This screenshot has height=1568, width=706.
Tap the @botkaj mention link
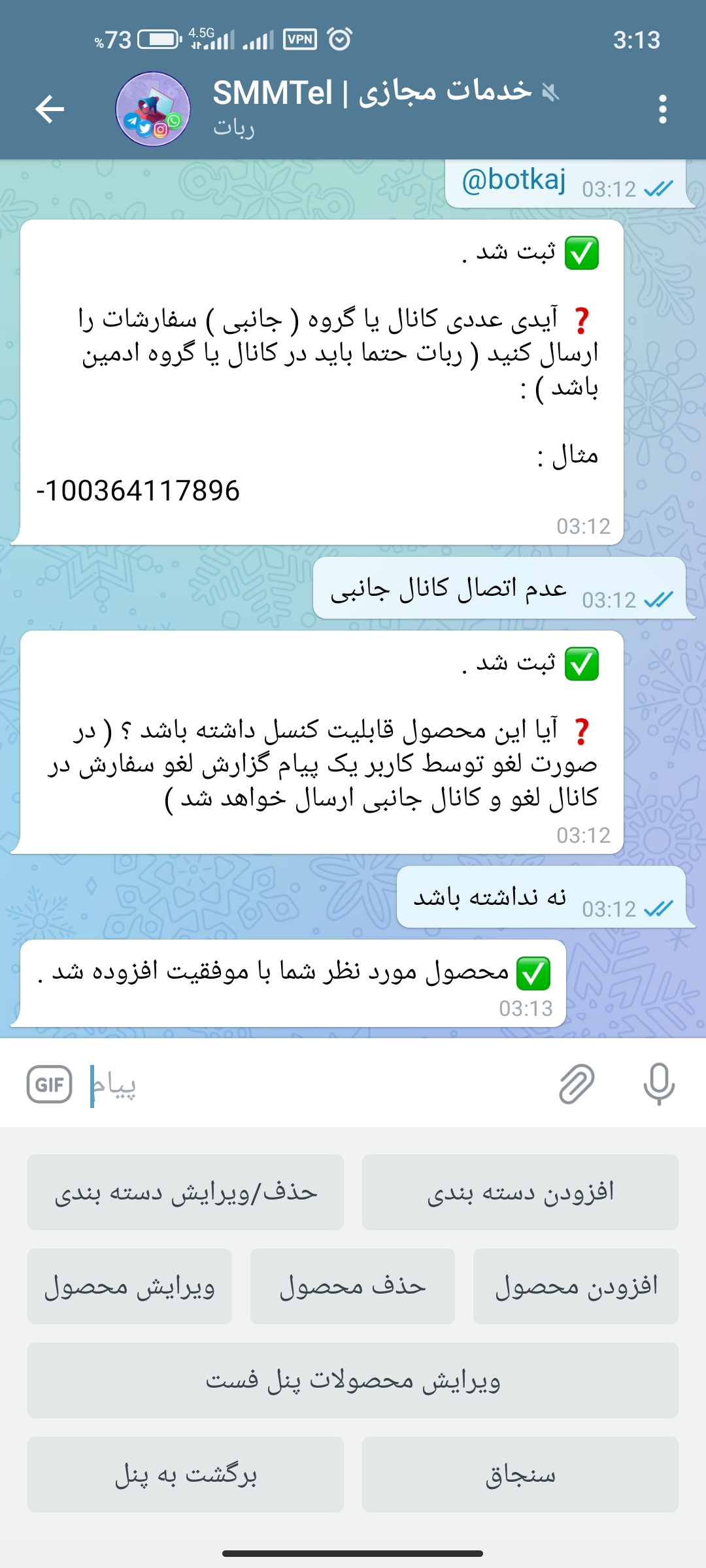pos(514,180)
